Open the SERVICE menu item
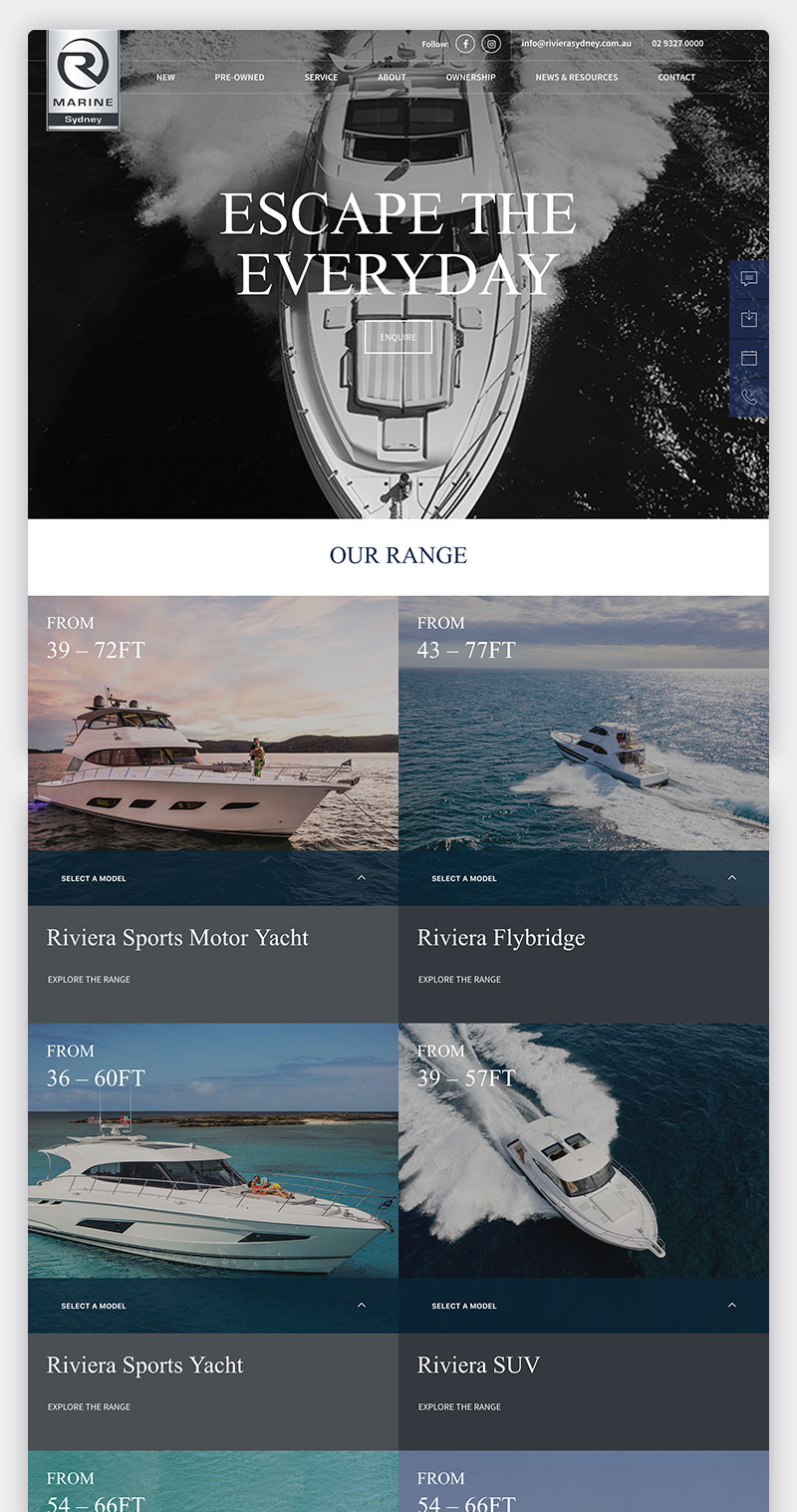797x1512 pixels. [x=321, y=78]
